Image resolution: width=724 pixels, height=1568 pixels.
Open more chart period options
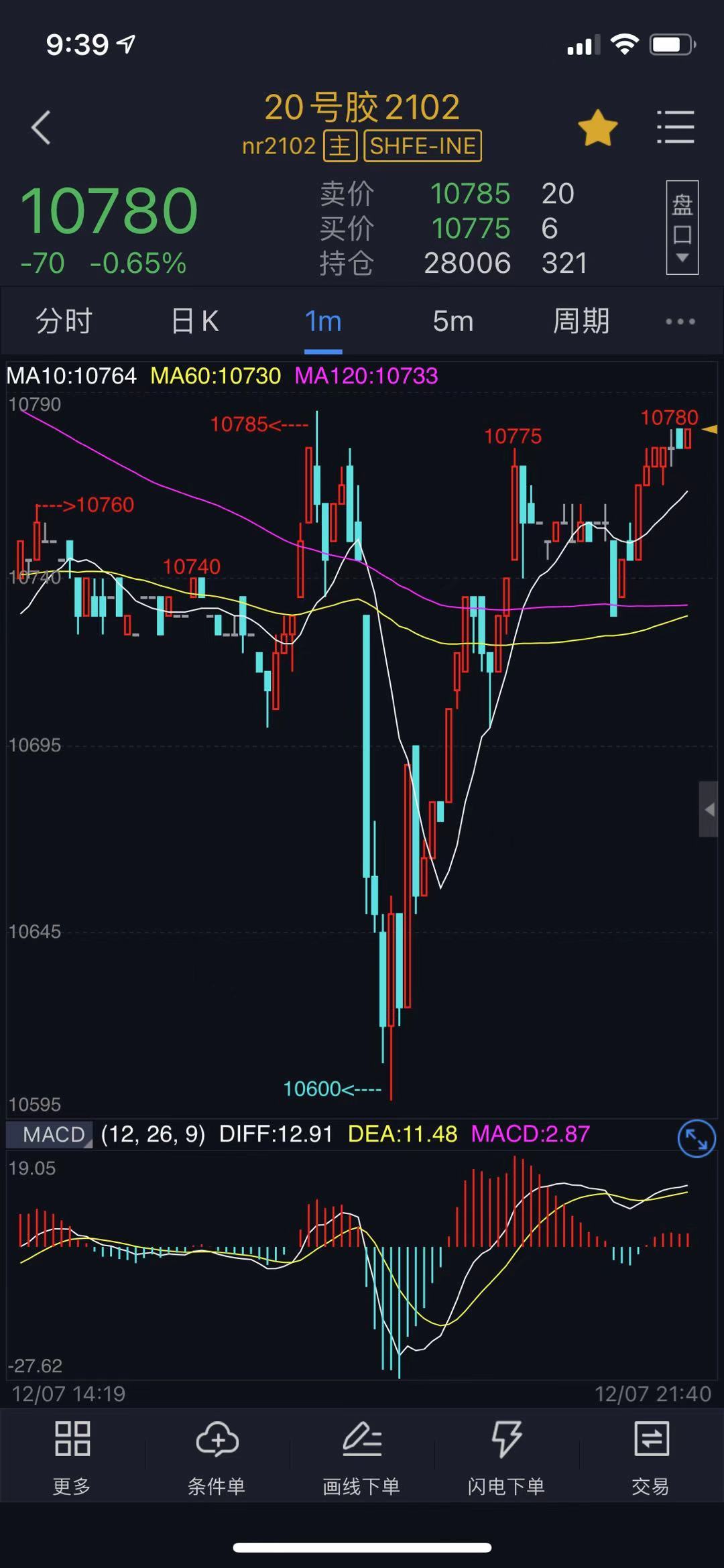point(680,322)
